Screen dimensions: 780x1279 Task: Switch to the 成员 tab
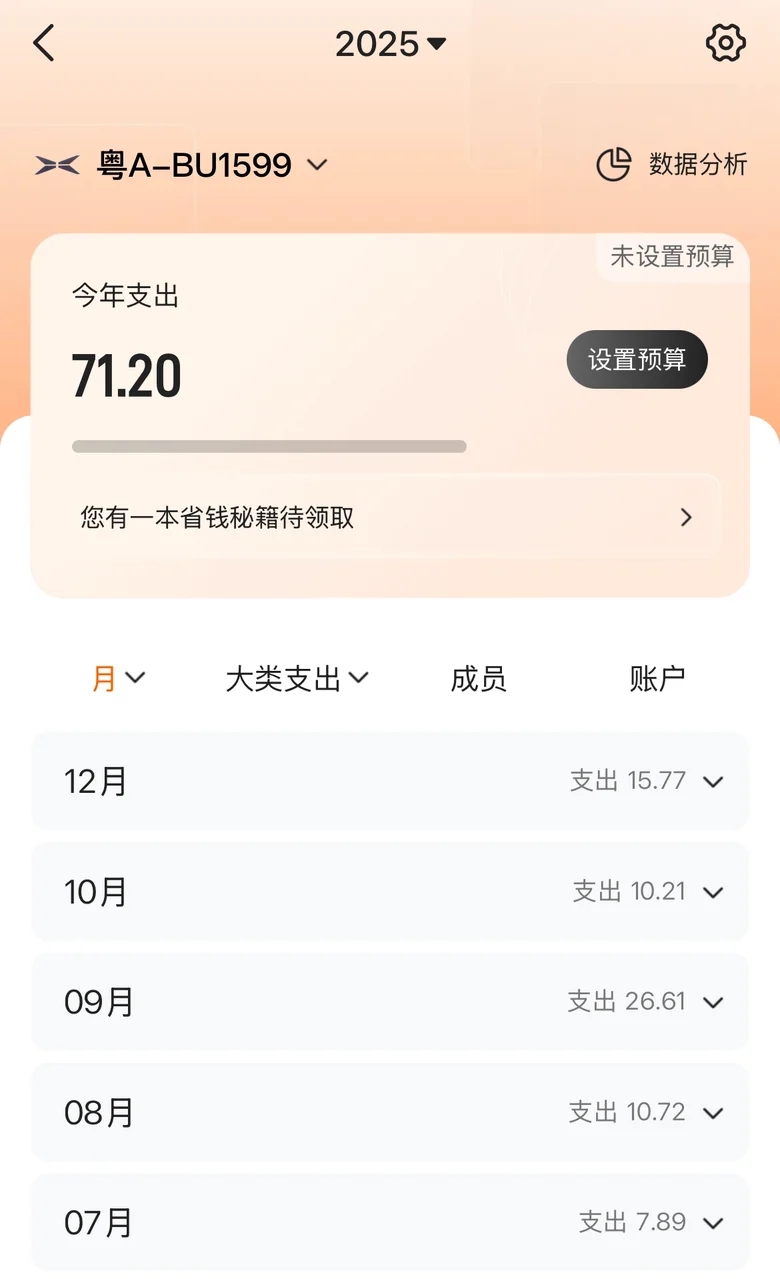(x=478, y=678)
